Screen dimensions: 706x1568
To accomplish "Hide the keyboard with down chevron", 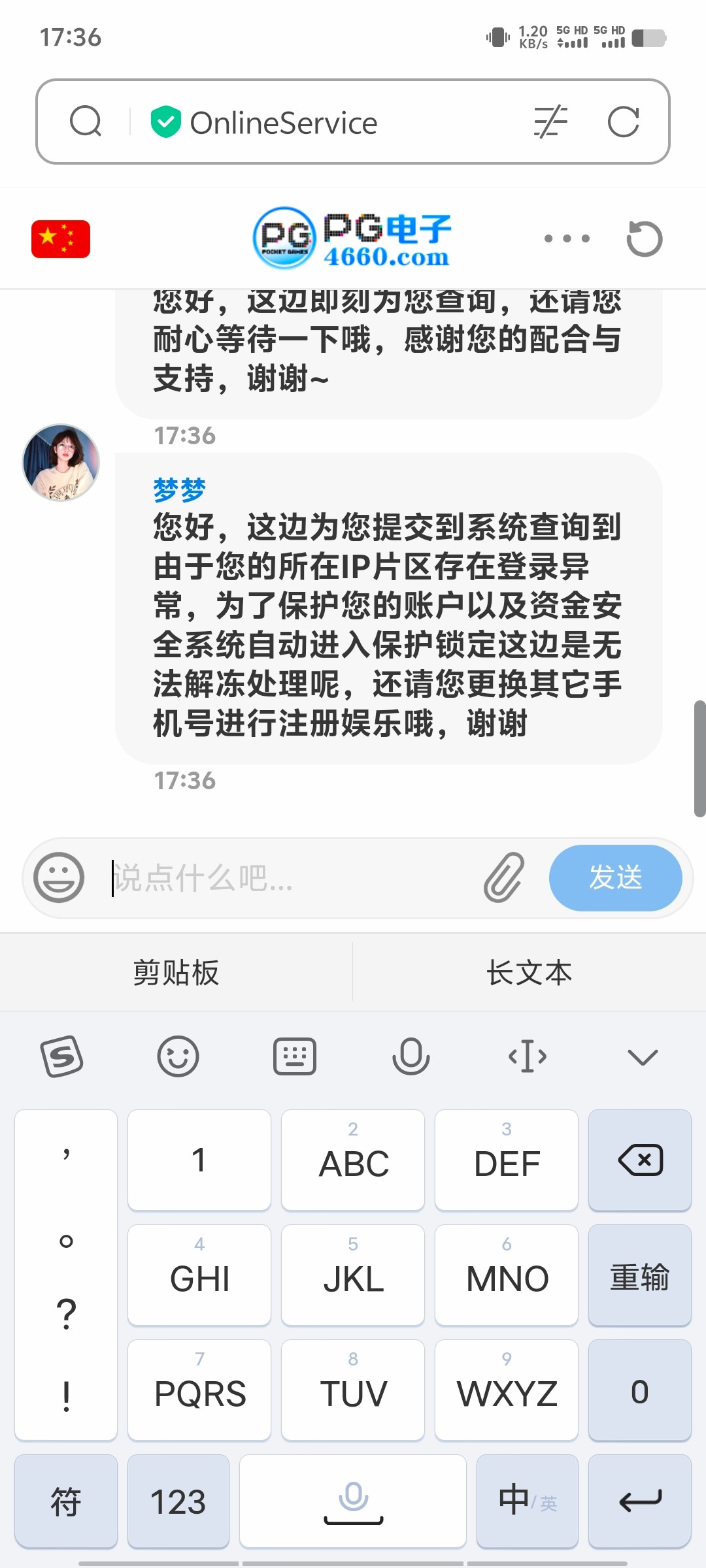I will pos(642,1056).
